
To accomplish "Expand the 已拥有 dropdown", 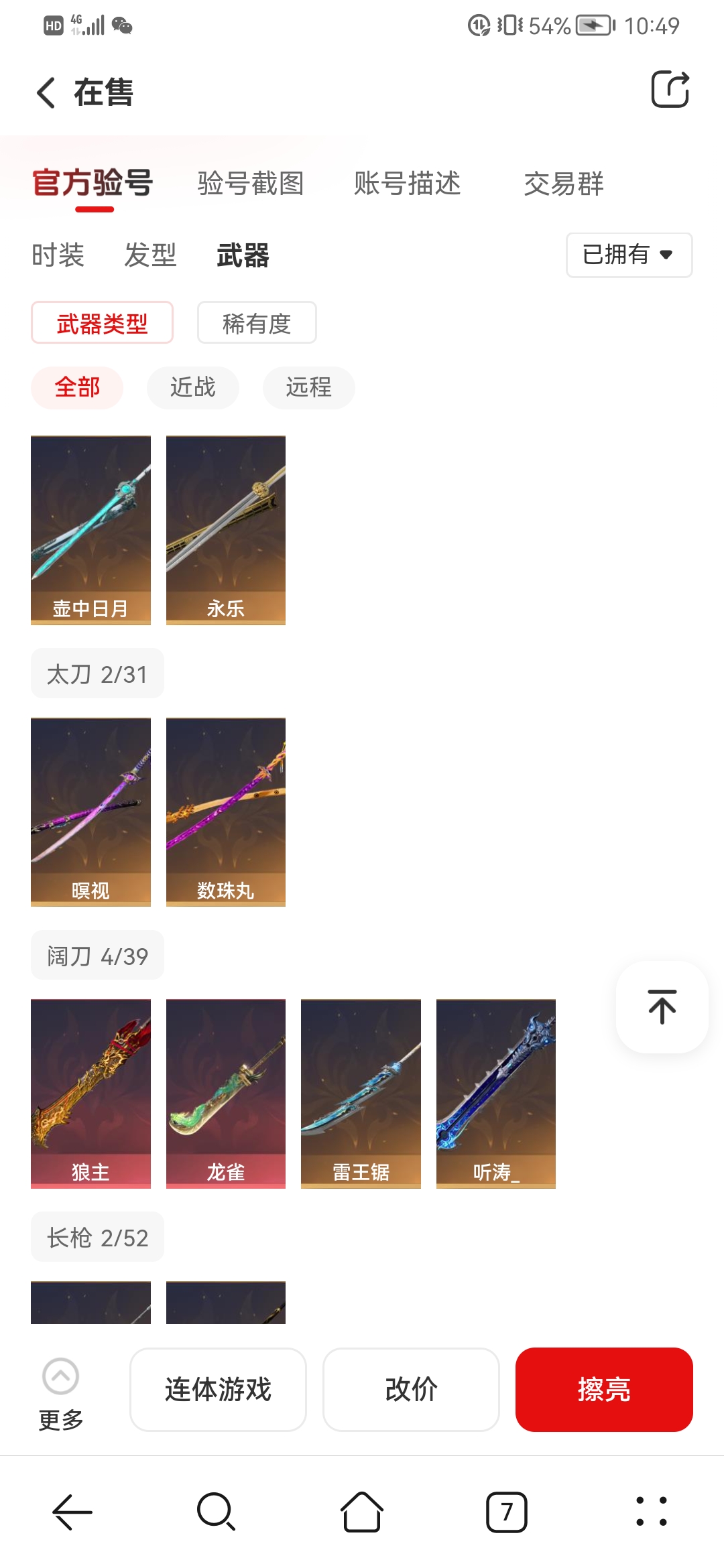I will pos(628,255).
